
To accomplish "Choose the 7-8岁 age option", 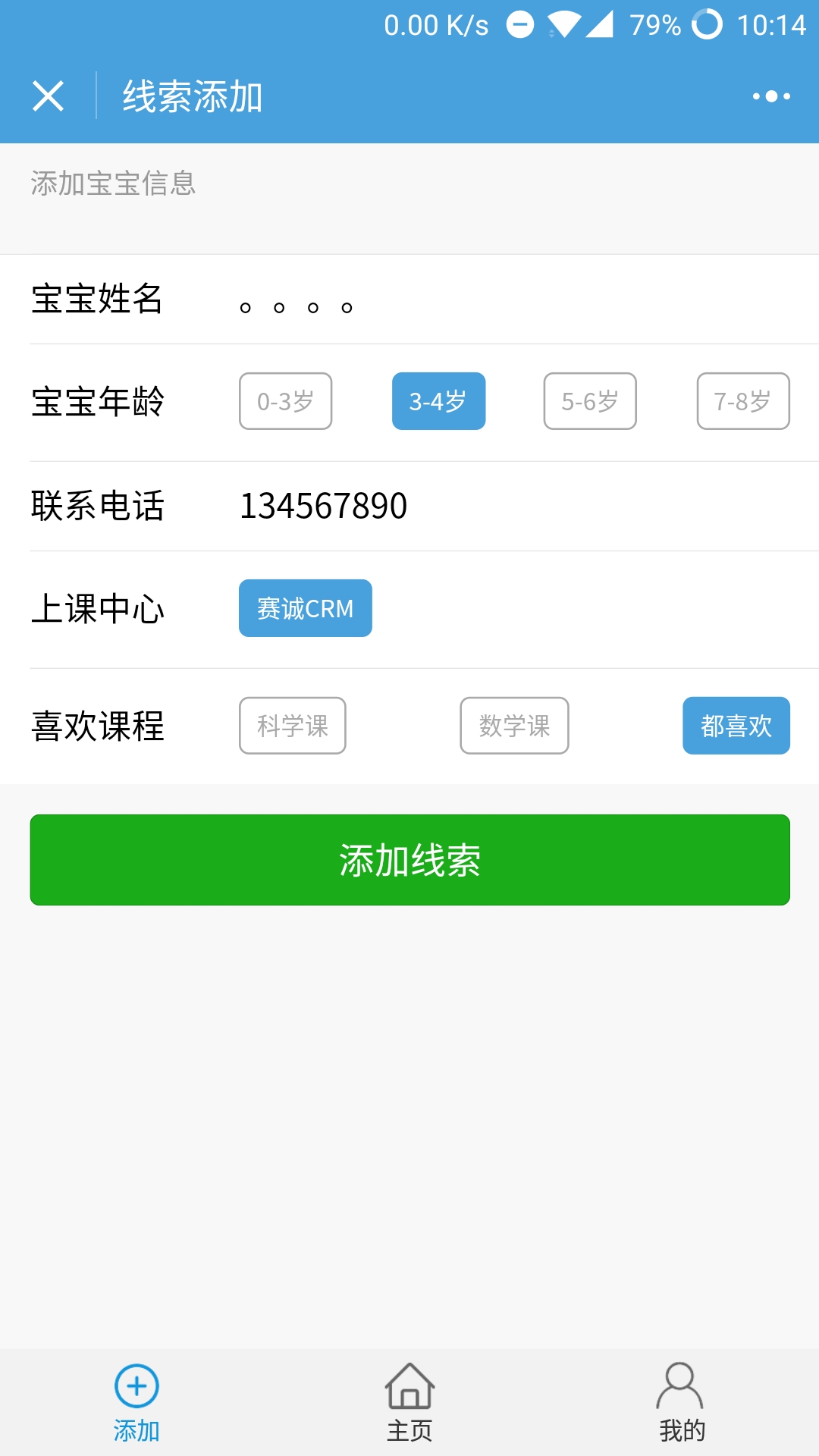I will point(743,401).
